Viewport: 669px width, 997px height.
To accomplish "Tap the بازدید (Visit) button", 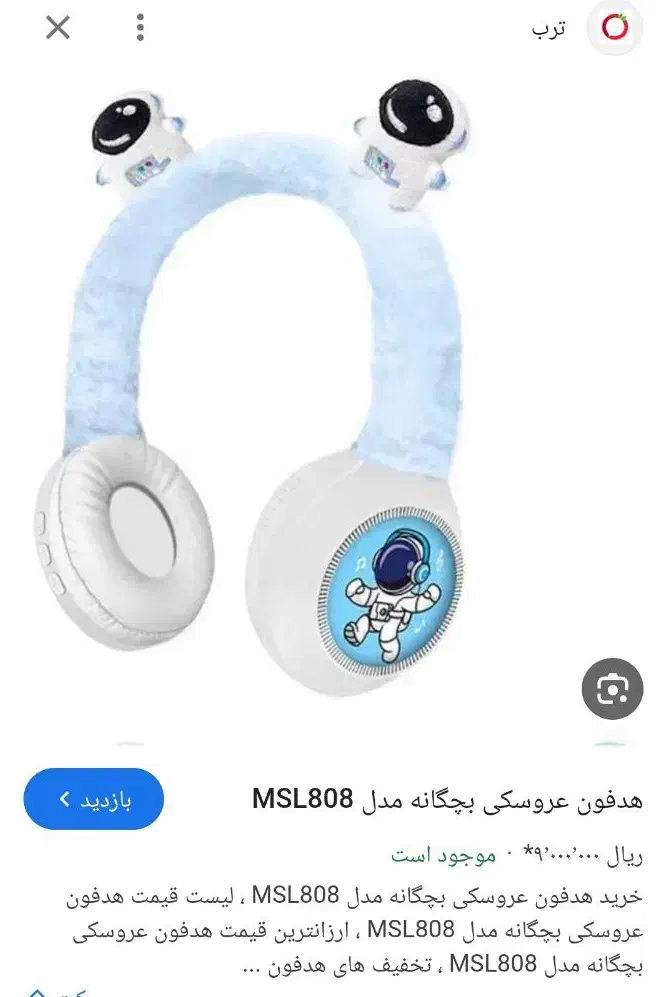I will [x=93, y=799].
